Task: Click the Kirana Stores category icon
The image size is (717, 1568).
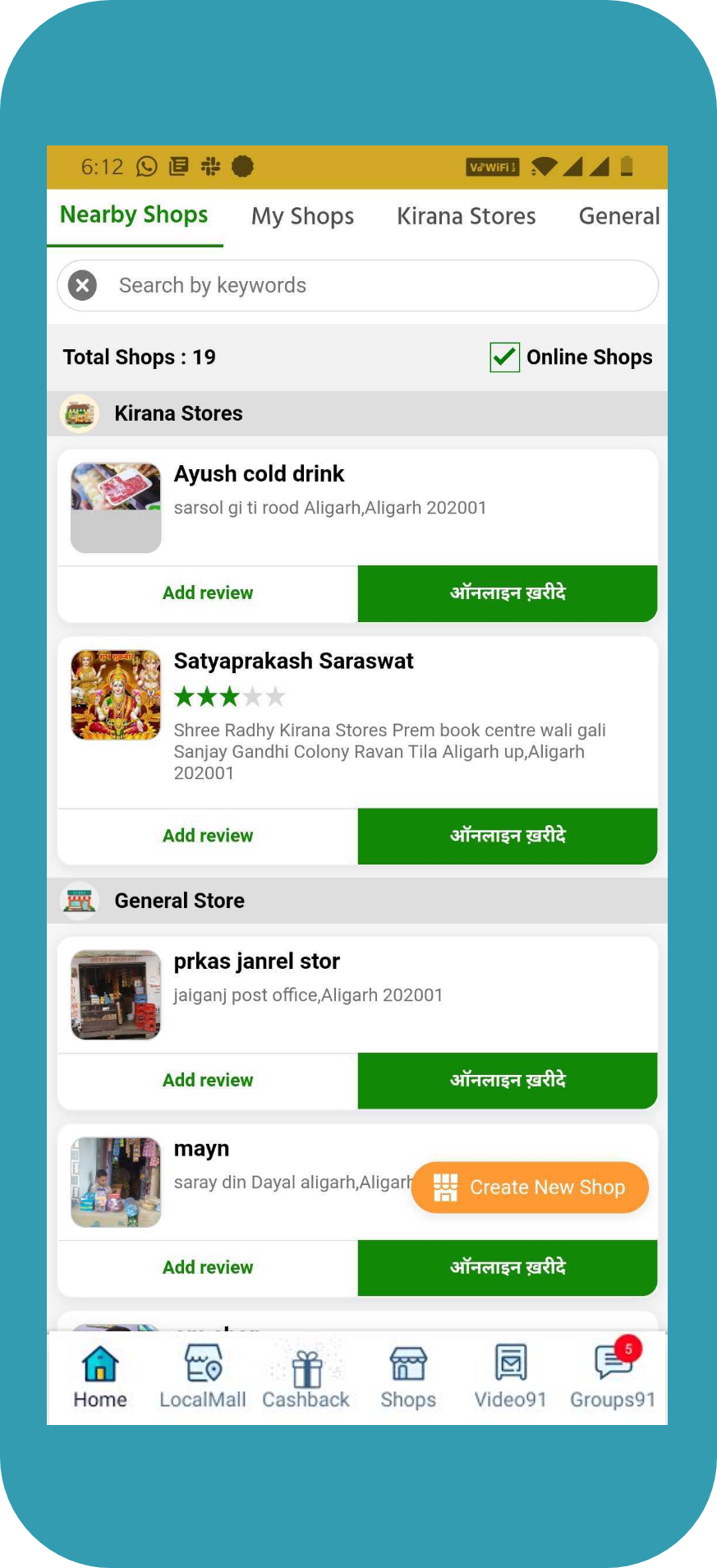Action: pos(78,413)
